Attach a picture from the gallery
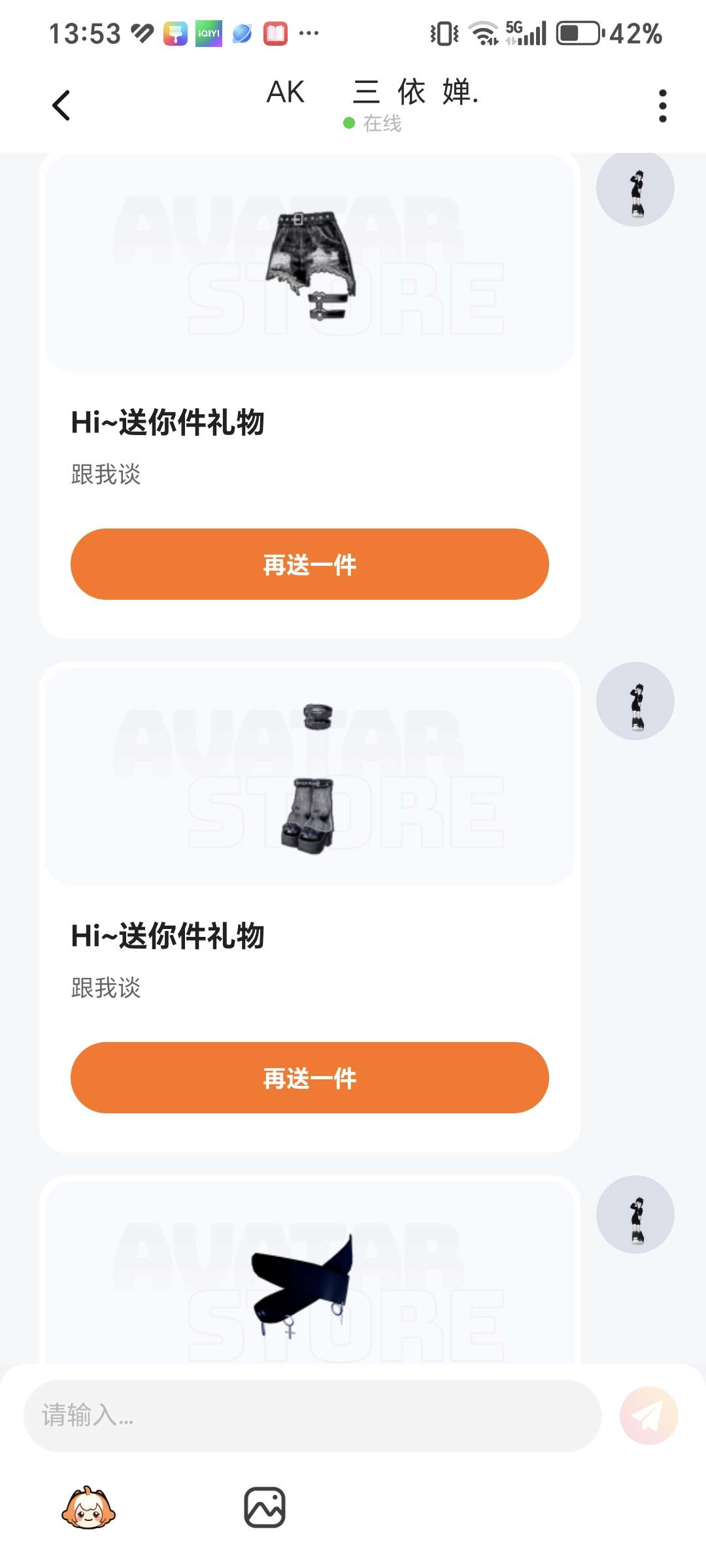This screenshot has height=1568, width=706. point(265,1508)
